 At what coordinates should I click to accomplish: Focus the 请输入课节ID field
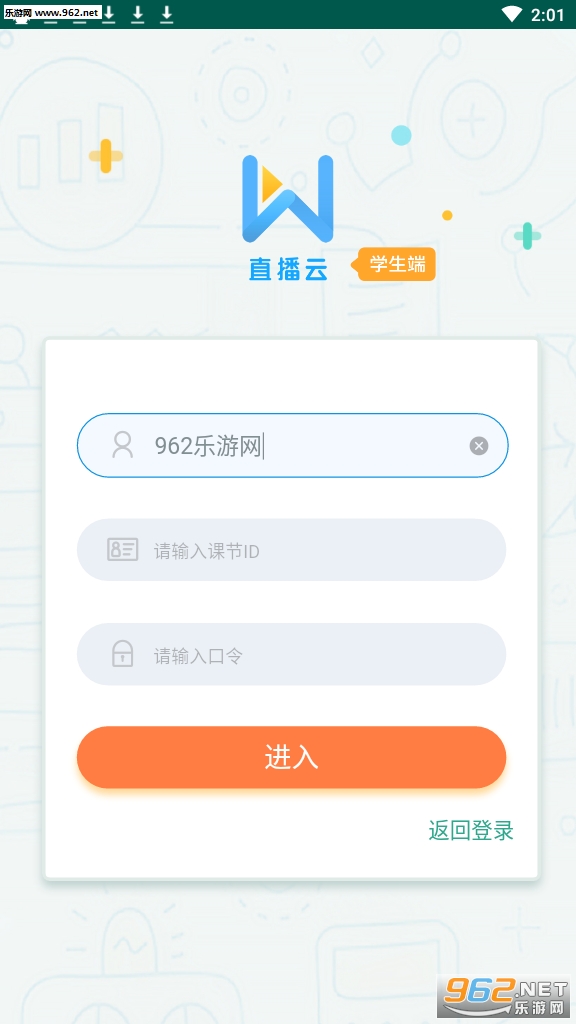coord(291,550)
